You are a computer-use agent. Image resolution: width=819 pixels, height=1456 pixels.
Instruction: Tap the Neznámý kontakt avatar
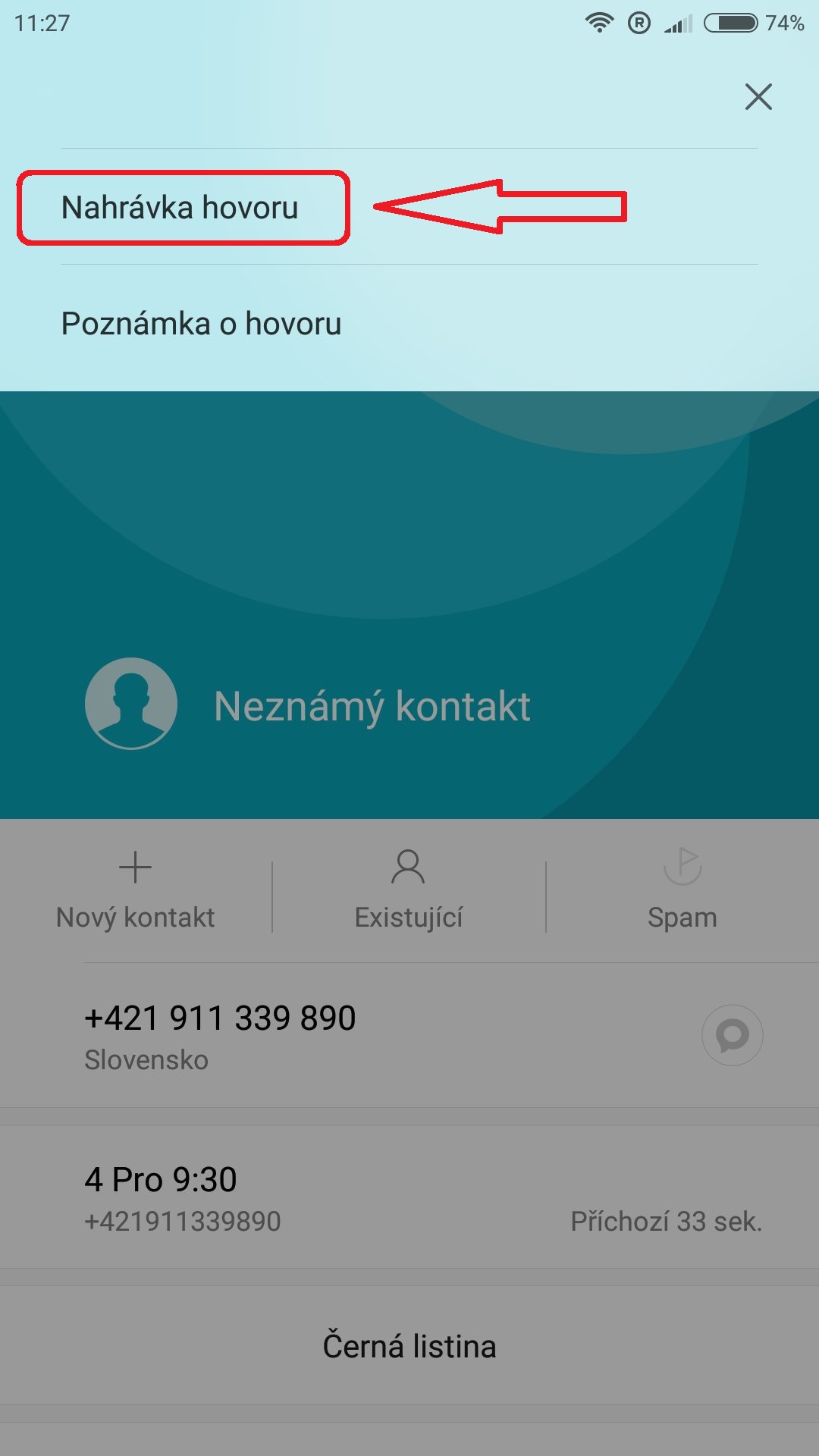[x=131, y=703]
